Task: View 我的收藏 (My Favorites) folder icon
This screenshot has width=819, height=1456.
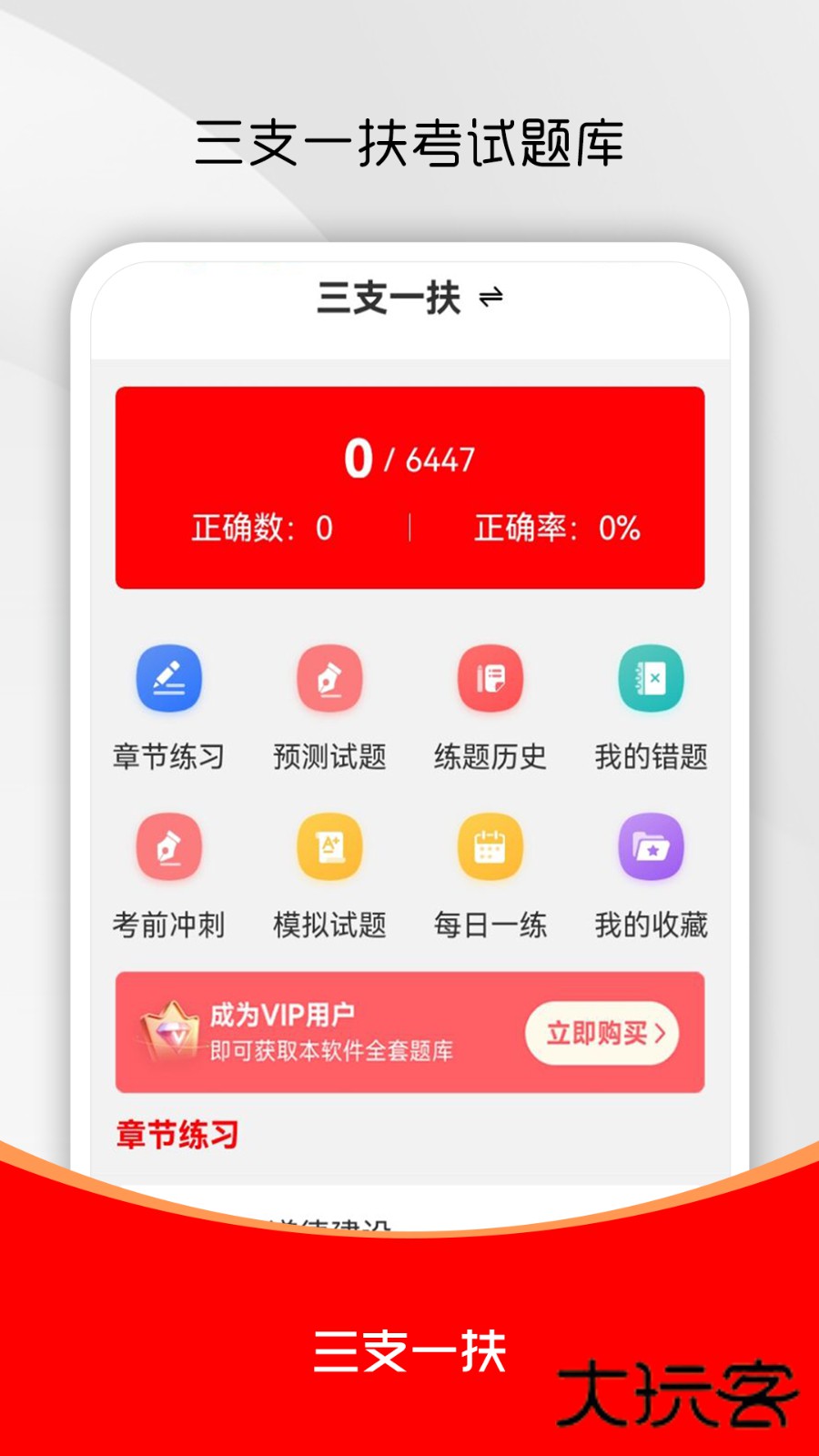Action: coord(651,846)
